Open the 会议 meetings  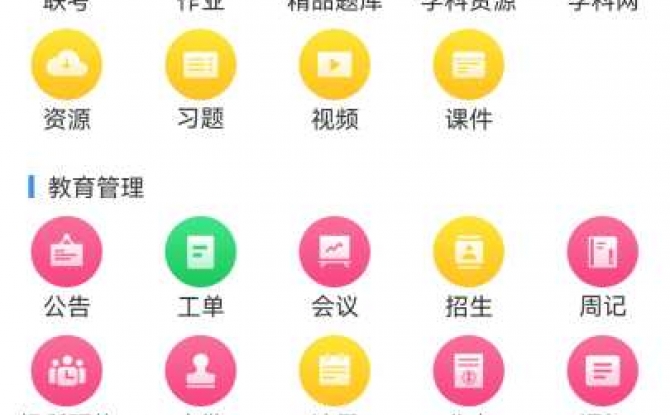pyautogui.click(x=334, y=252)
